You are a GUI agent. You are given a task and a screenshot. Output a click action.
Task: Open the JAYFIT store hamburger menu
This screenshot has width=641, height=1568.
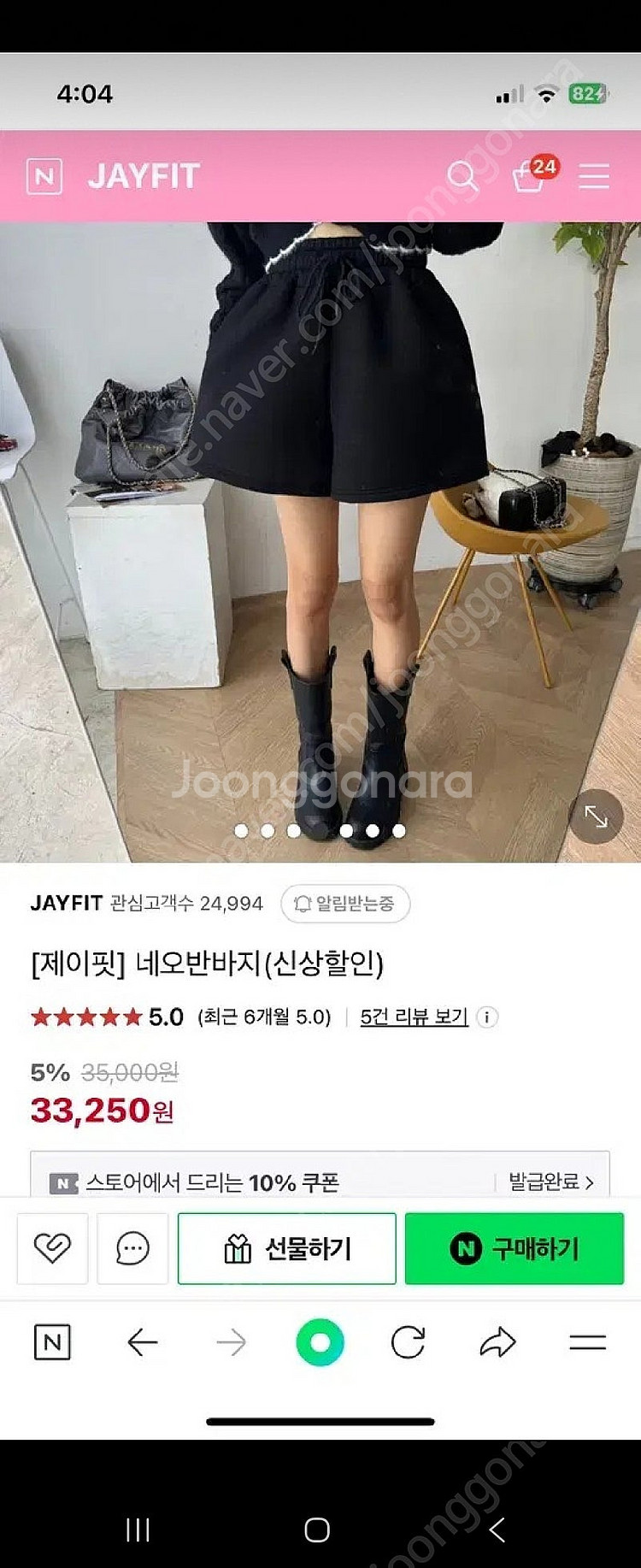point(593,177)
